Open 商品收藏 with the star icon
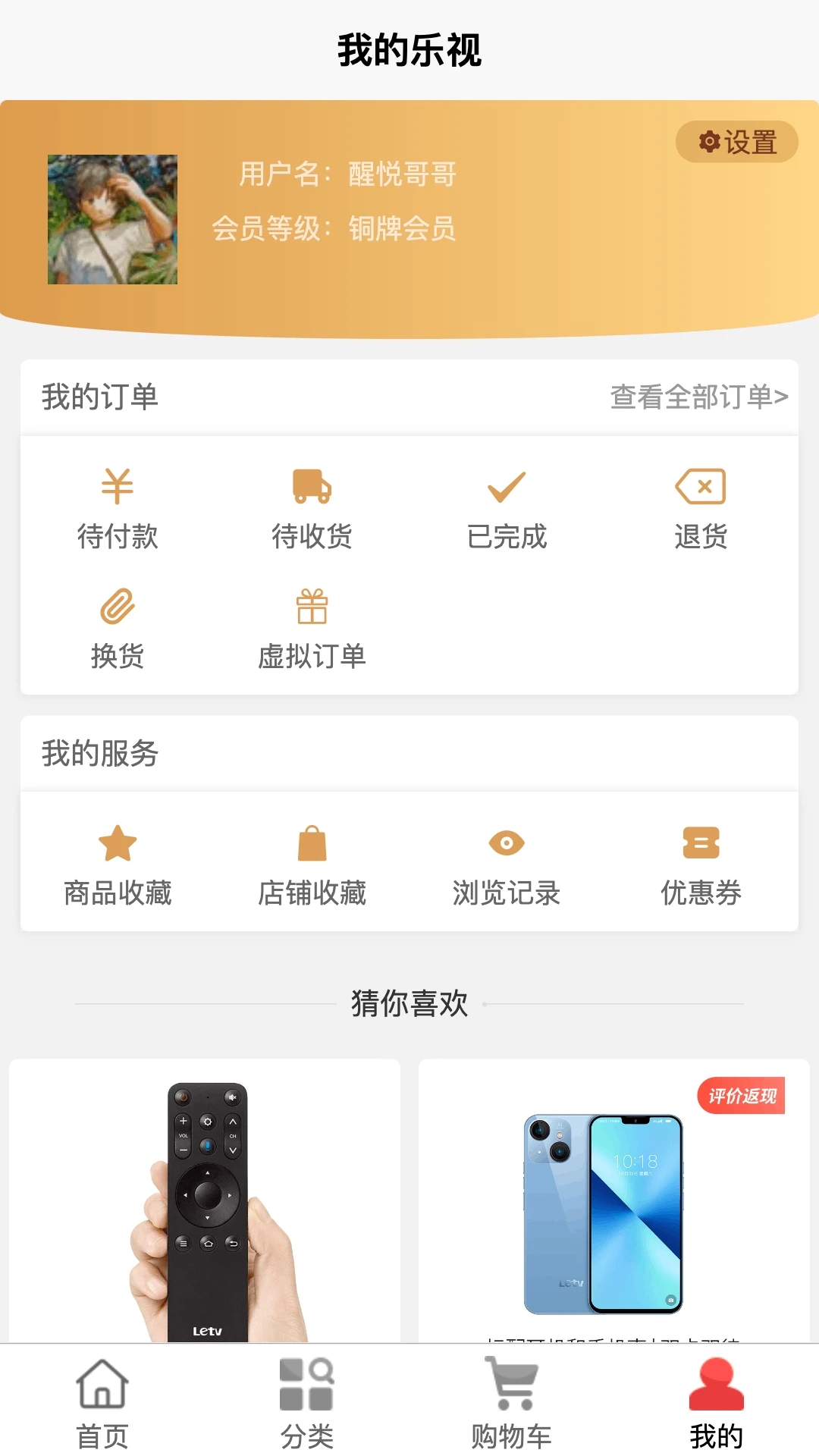 pyautogui.click(x=118, y=843)
